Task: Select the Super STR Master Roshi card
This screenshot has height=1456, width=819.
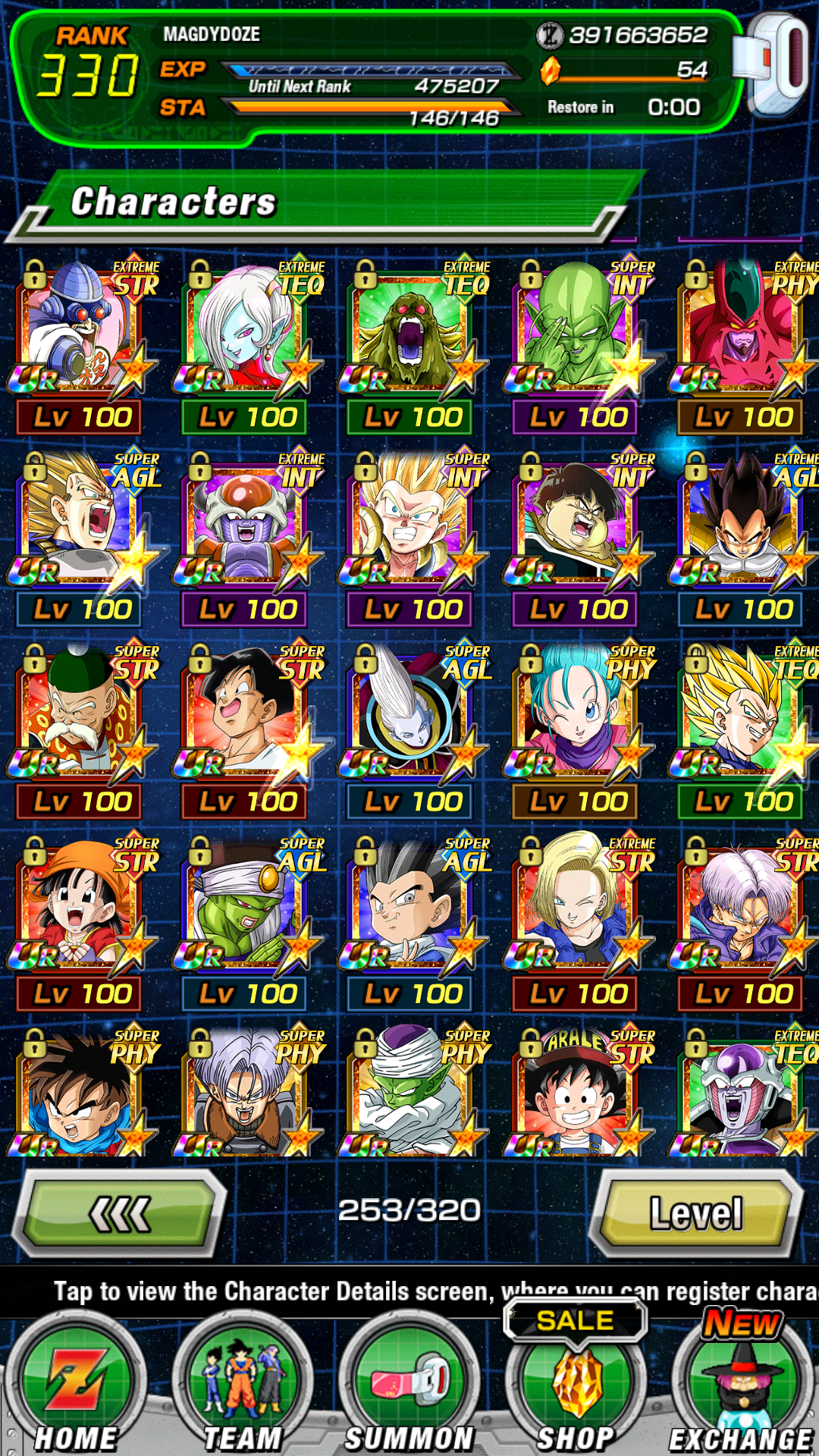Action: point(82,730)
